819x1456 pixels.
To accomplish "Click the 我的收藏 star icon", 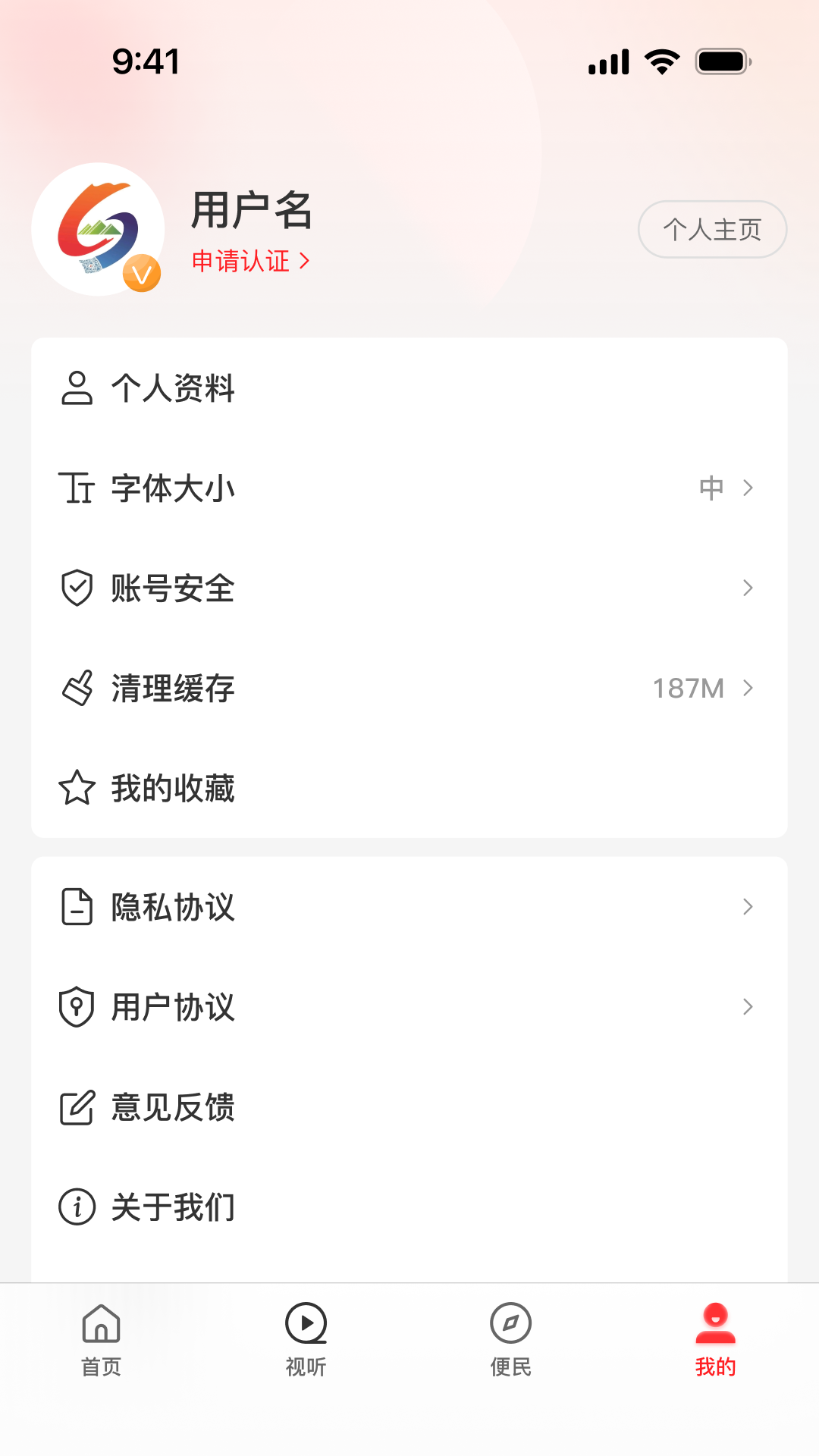I will (77, 789).
